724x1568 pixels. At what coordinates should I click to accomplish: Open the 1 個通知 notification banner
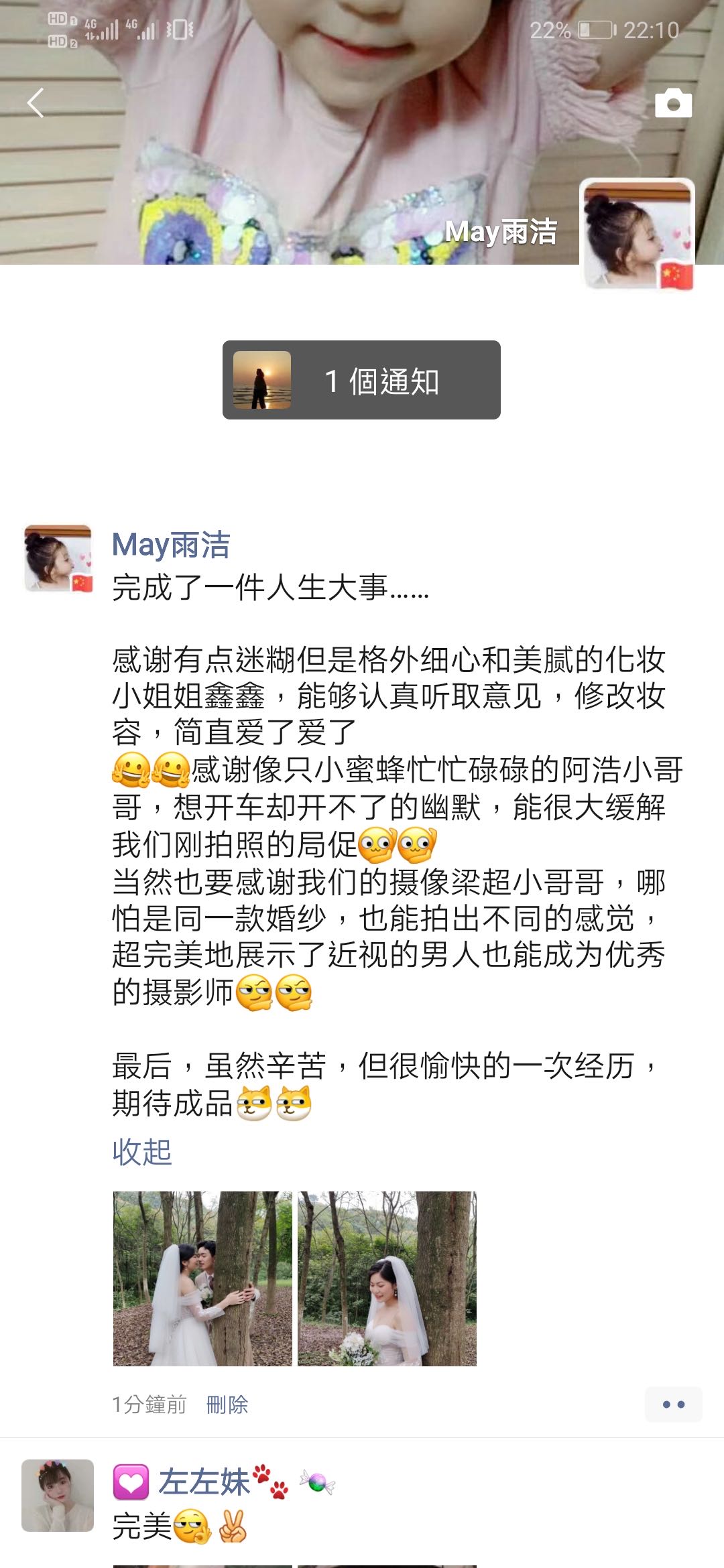[x=361, y=380]
